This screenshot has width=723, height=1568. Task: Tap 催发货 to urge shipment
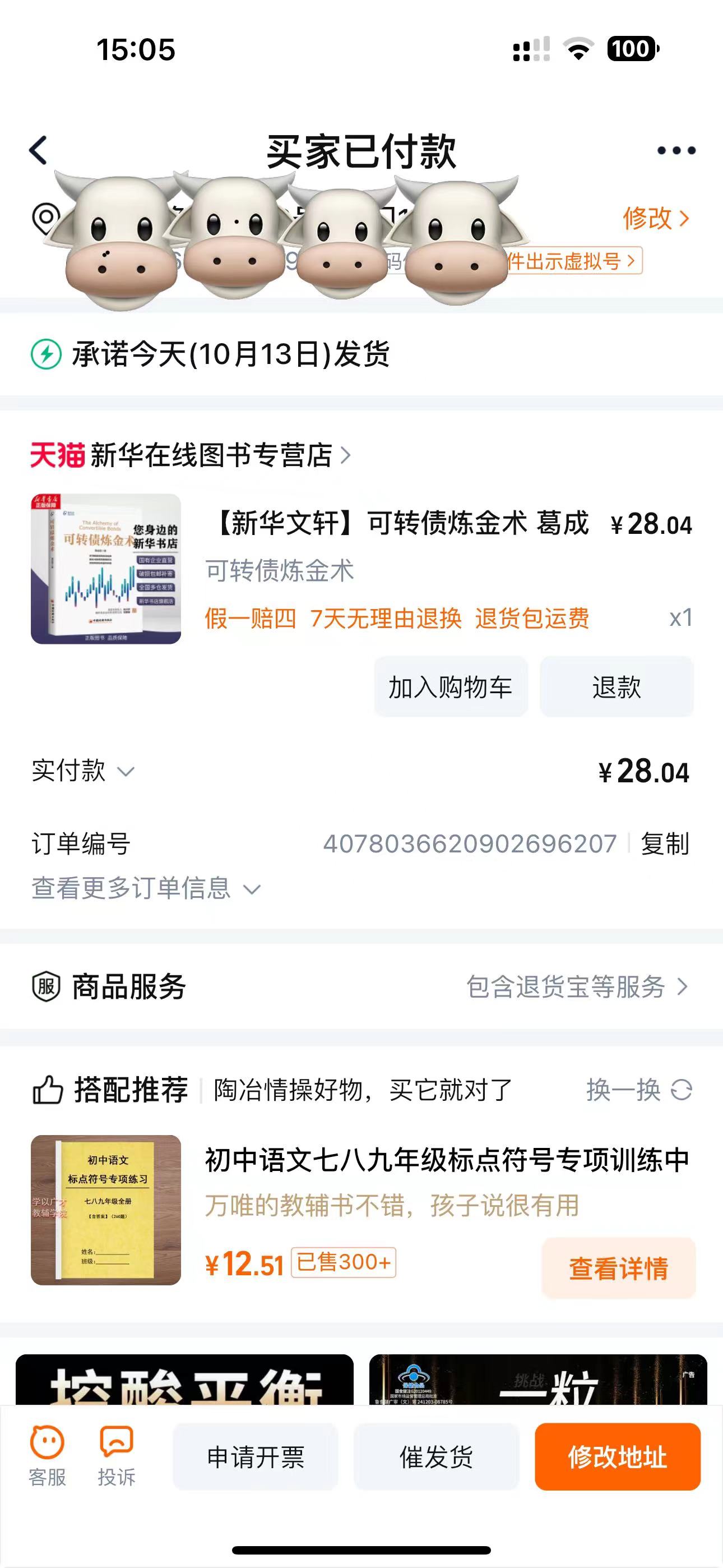pyautogui.click(x=435, y=1457)
